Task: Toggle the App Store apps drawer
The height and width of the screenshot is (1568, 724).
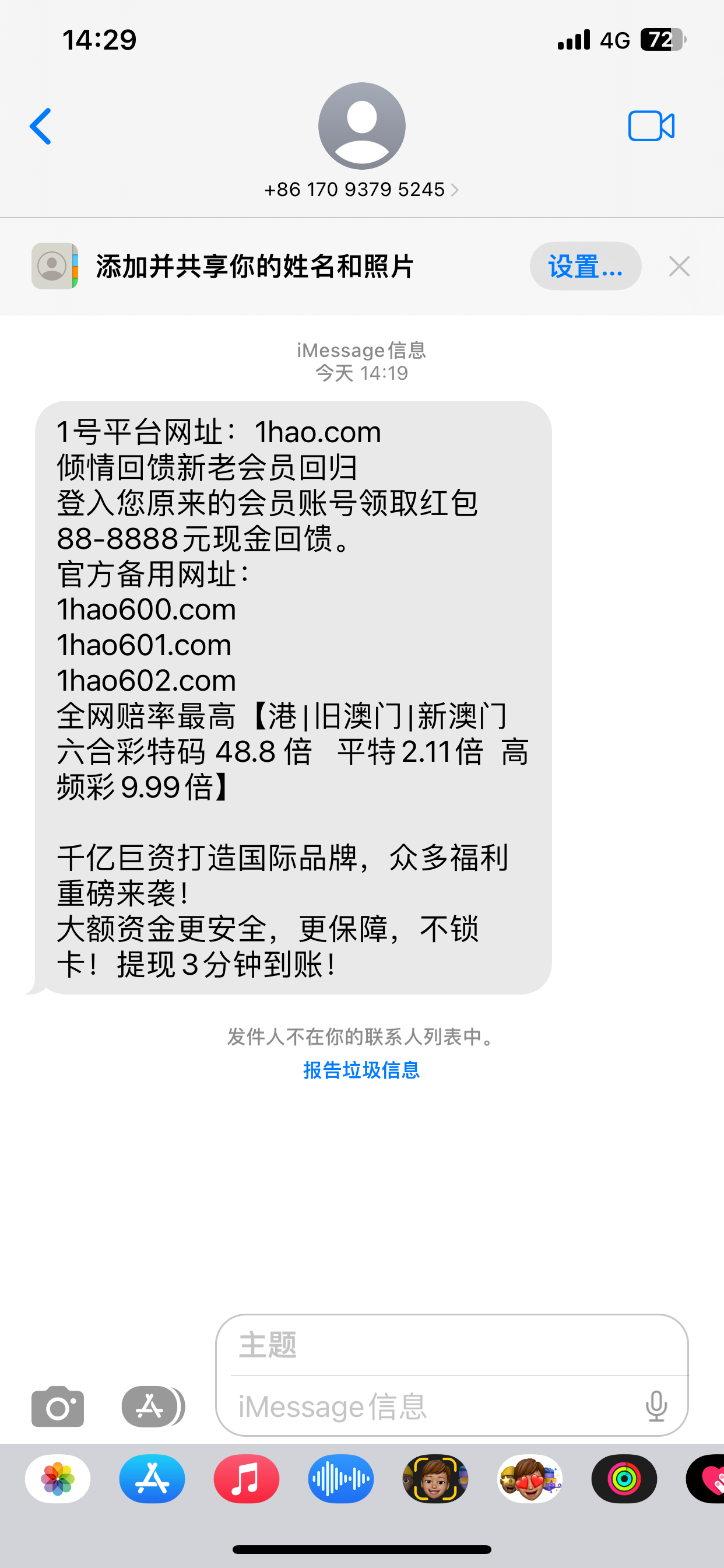Action: pyautogui.click(x=150, y=1406)
